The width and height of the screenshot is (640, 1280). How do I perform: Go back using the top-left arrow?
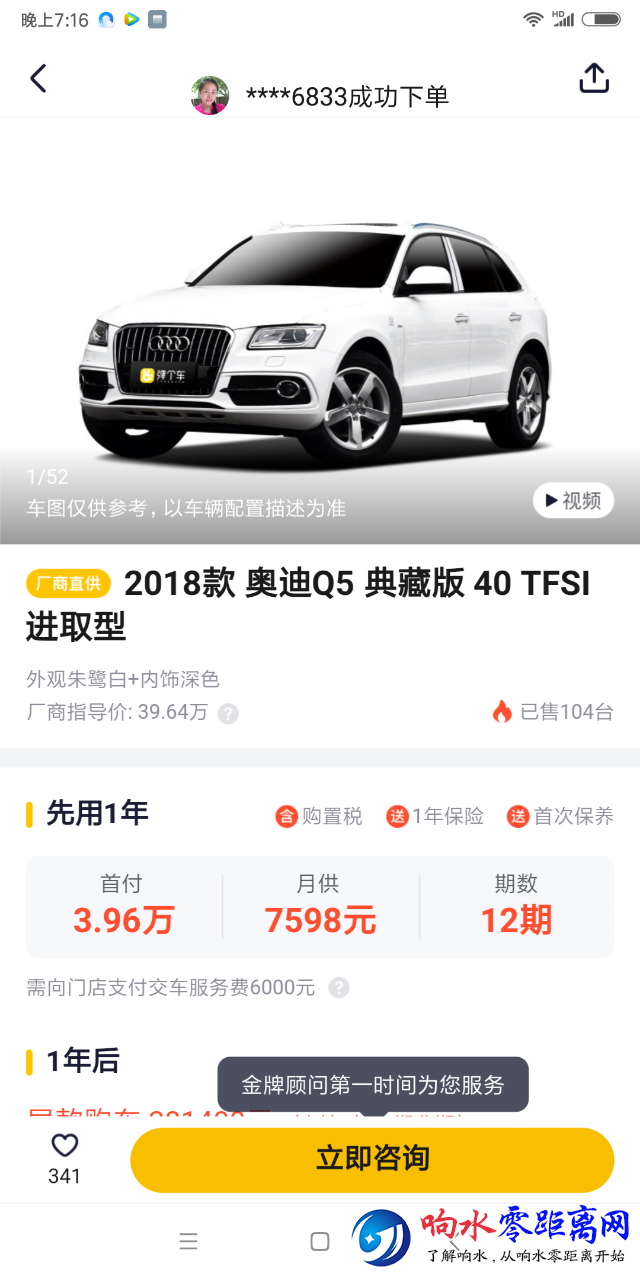coord(38,78)
